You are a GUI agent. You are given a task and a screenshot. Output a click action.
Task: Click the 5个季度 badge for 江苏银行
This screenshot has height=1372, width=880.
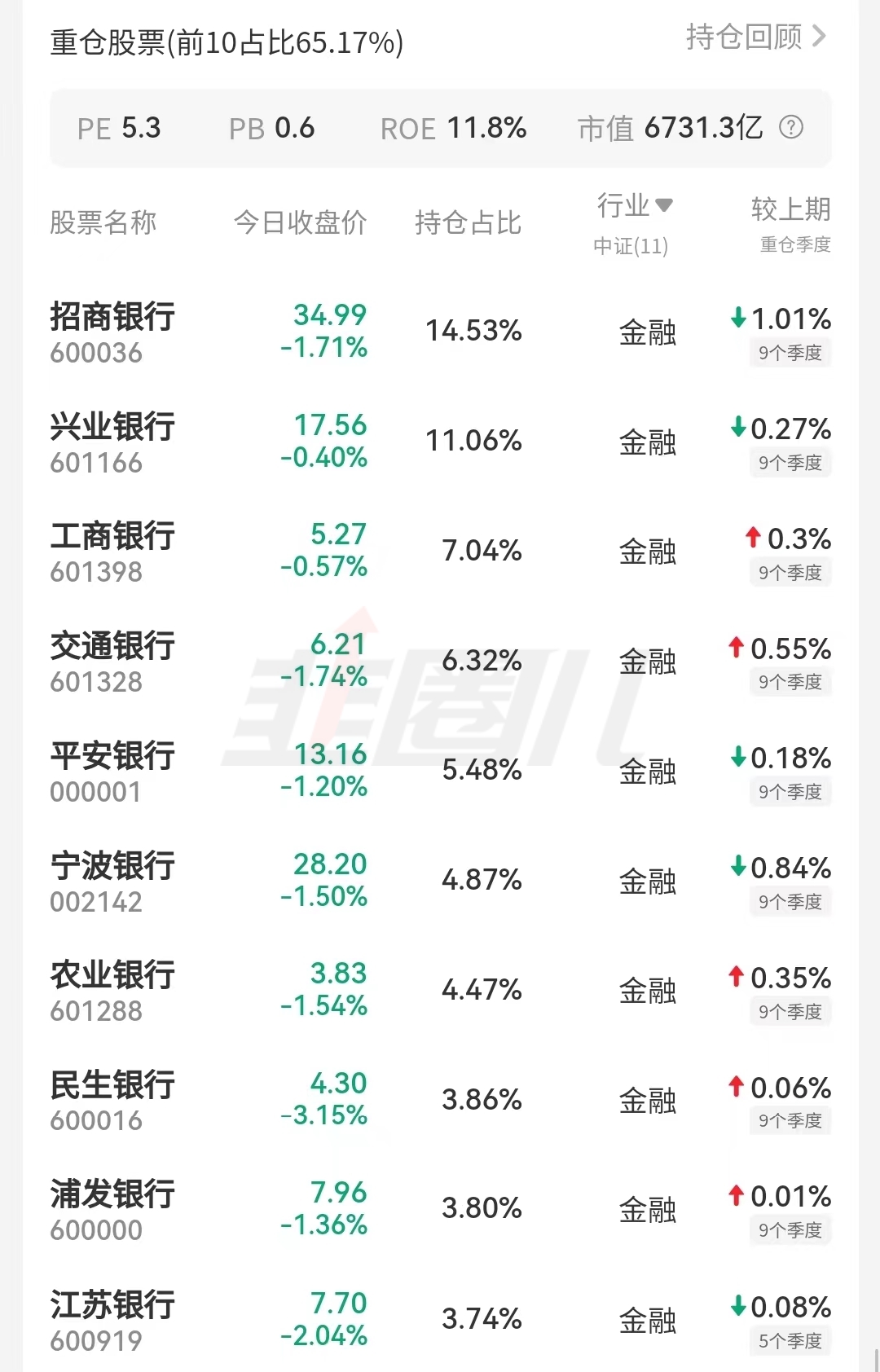[790, 1340]
